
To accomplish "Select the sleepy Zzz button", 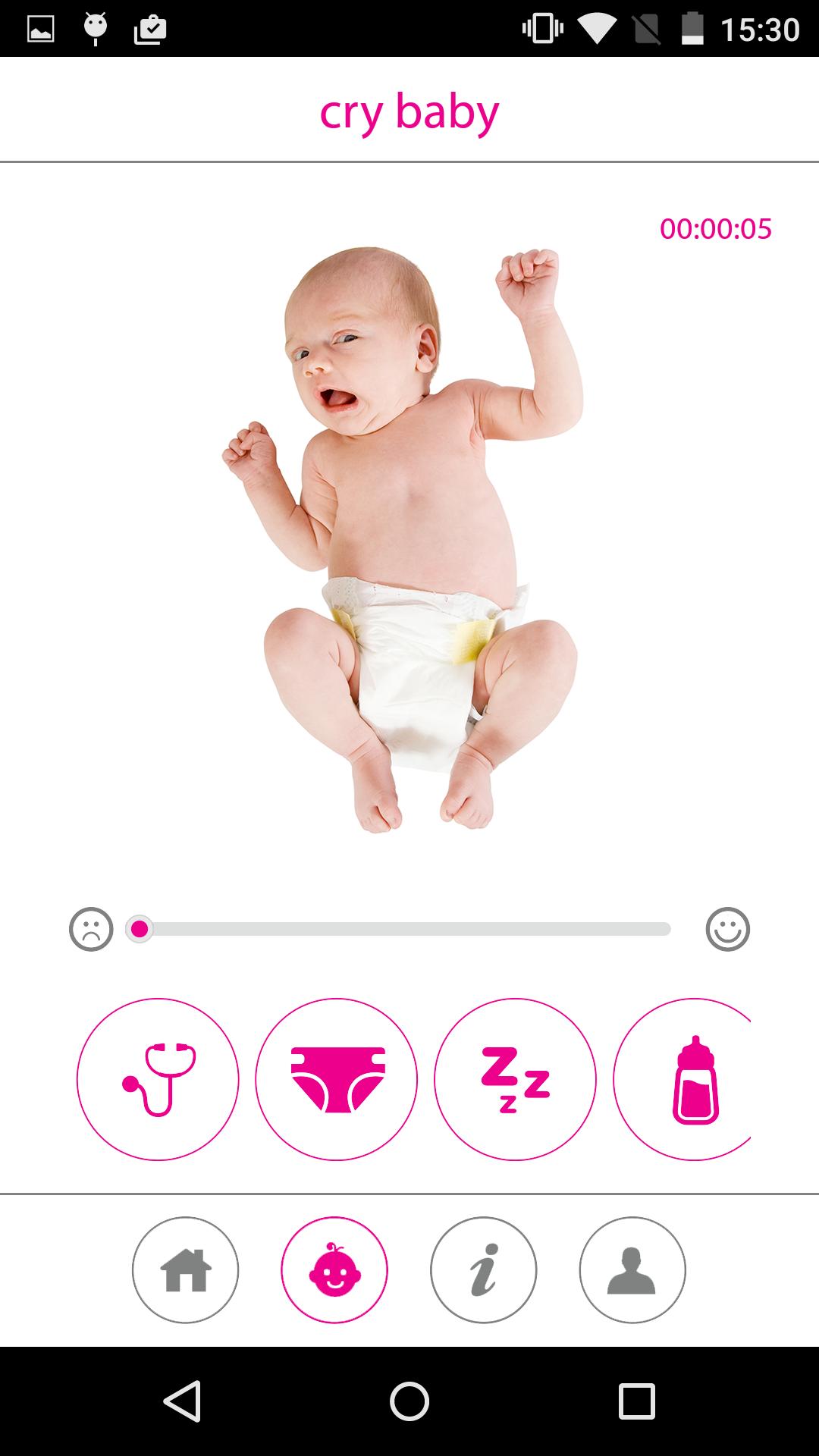I will (516, 1079).
